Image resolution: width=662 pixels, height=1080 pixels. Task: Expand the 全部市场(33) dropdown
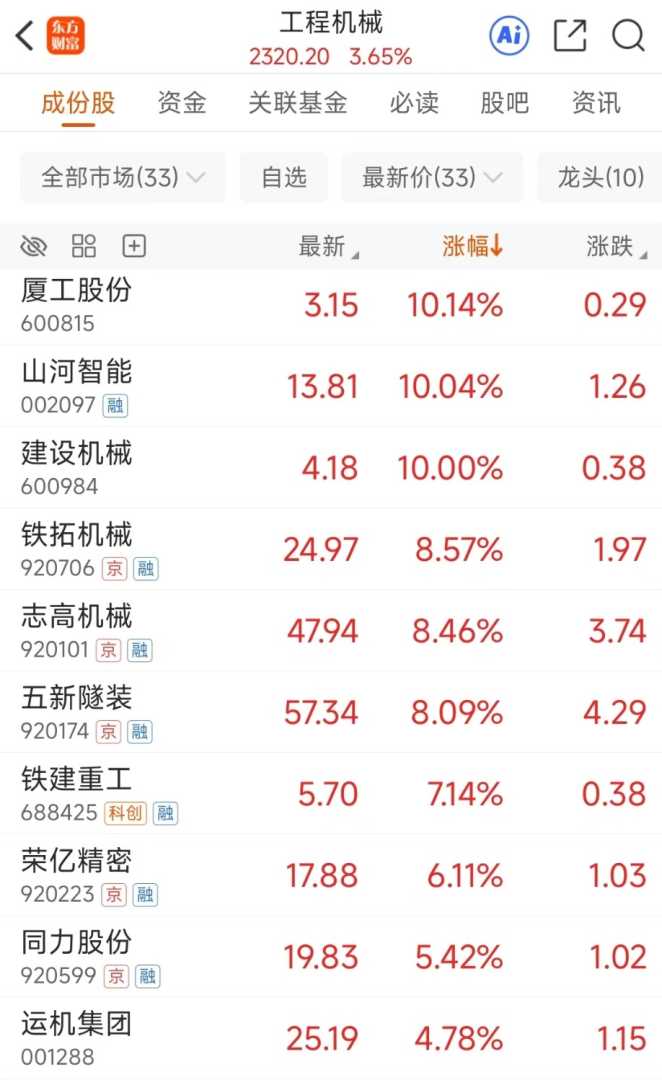click(123, 178)
